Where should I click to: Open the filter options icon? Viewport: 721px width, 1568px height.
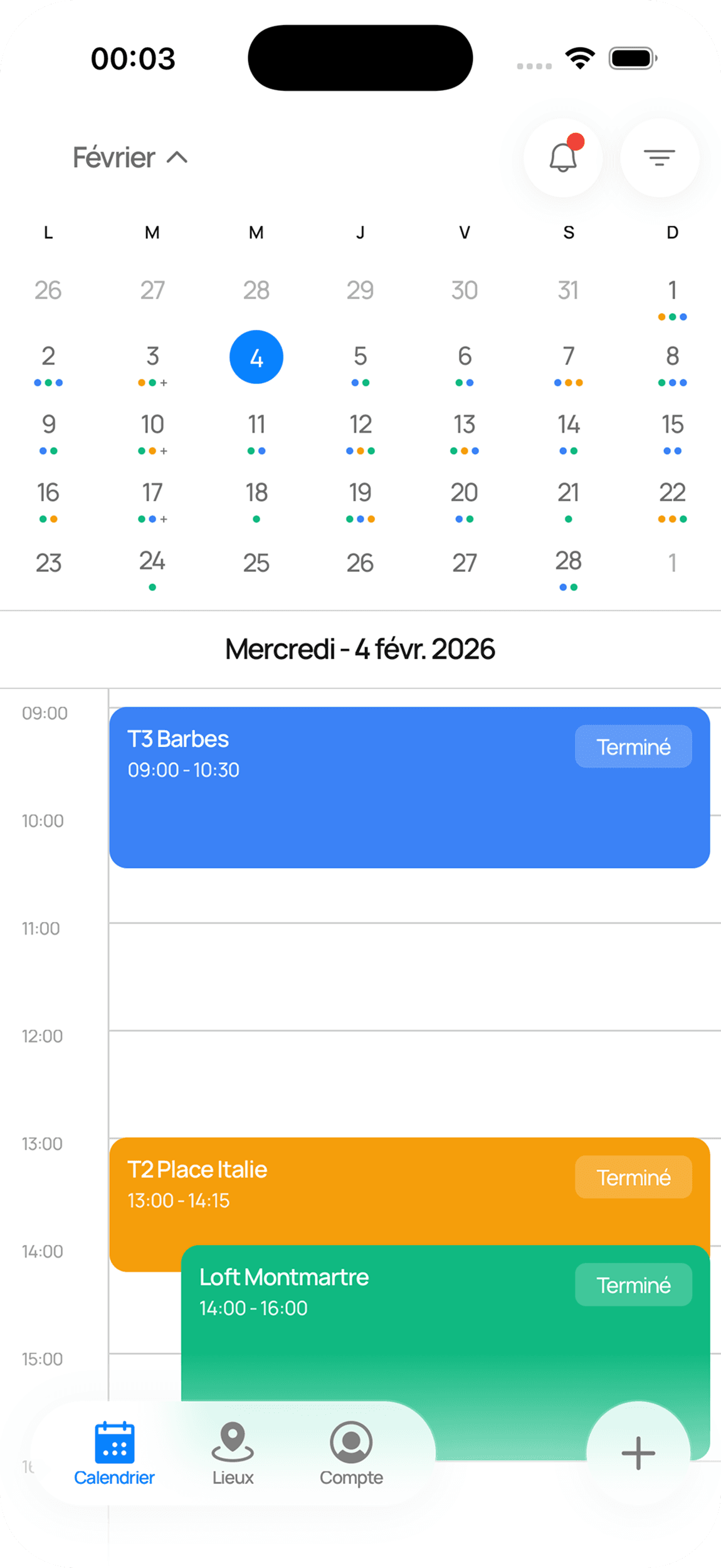tap(659, 158)
